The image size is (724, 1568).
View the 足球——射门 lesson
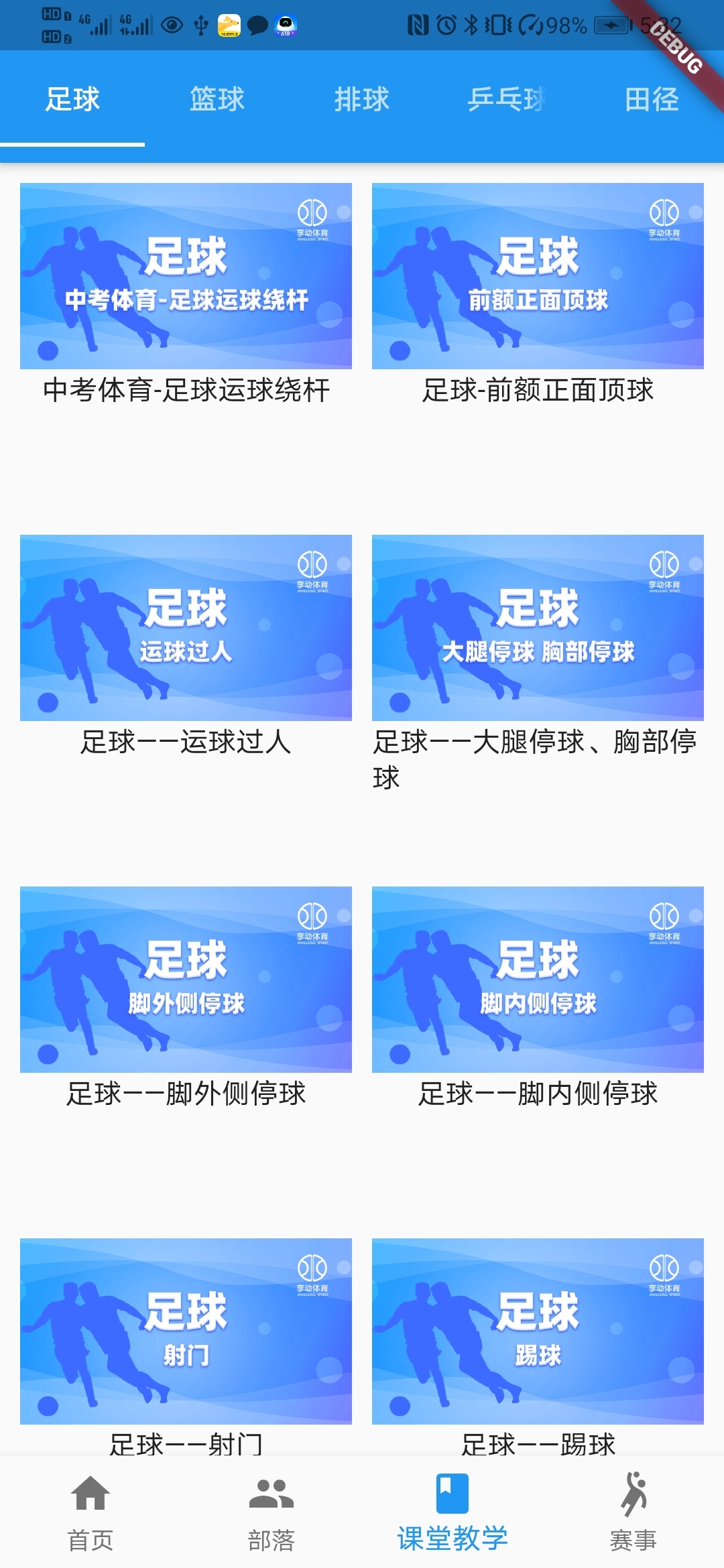pyautogui.click(x=186, y=1331)
